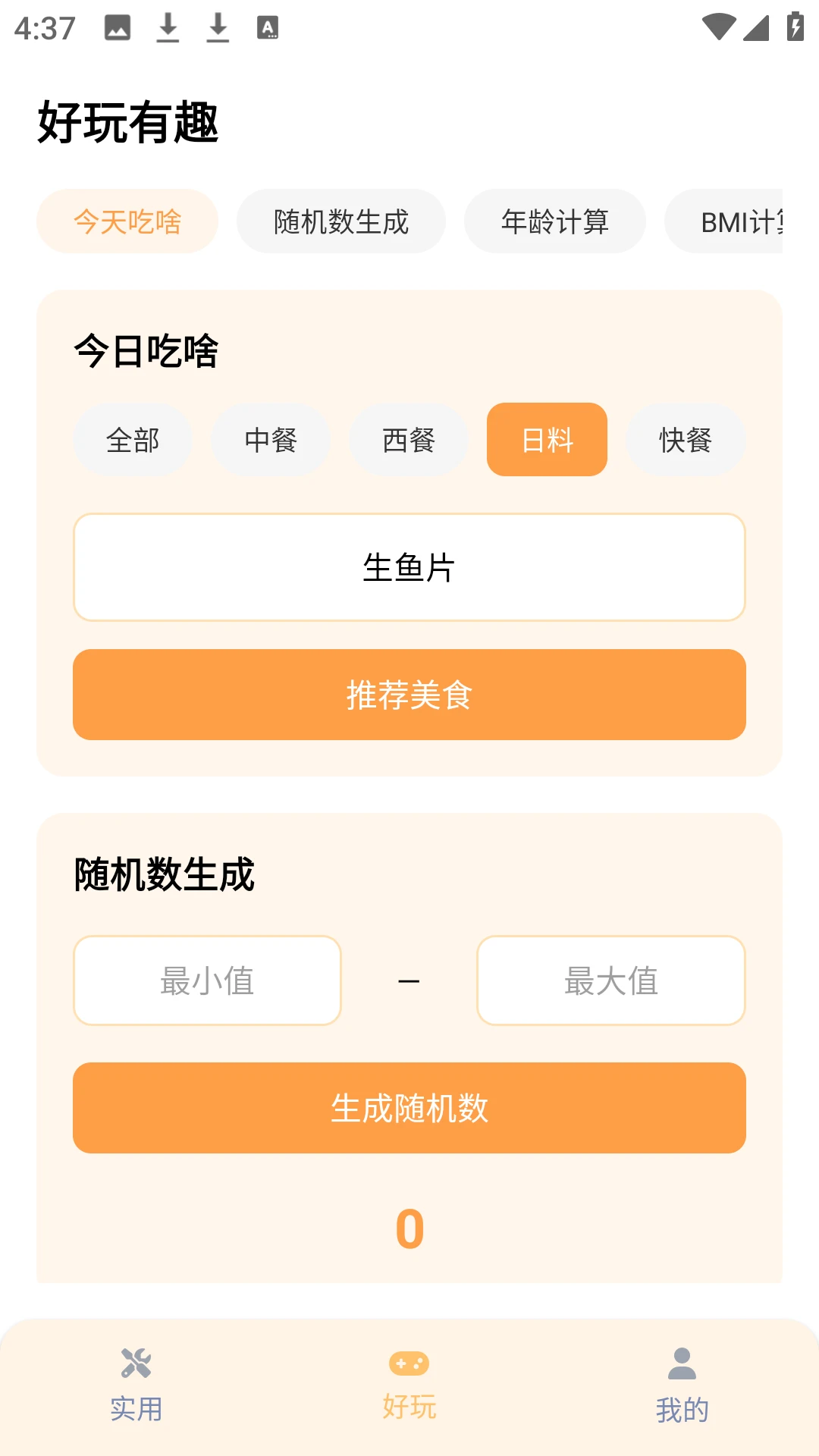Viewport: 819px width, 1456px height.
Task: Select the 全部 food category
Action: (132, 440)
